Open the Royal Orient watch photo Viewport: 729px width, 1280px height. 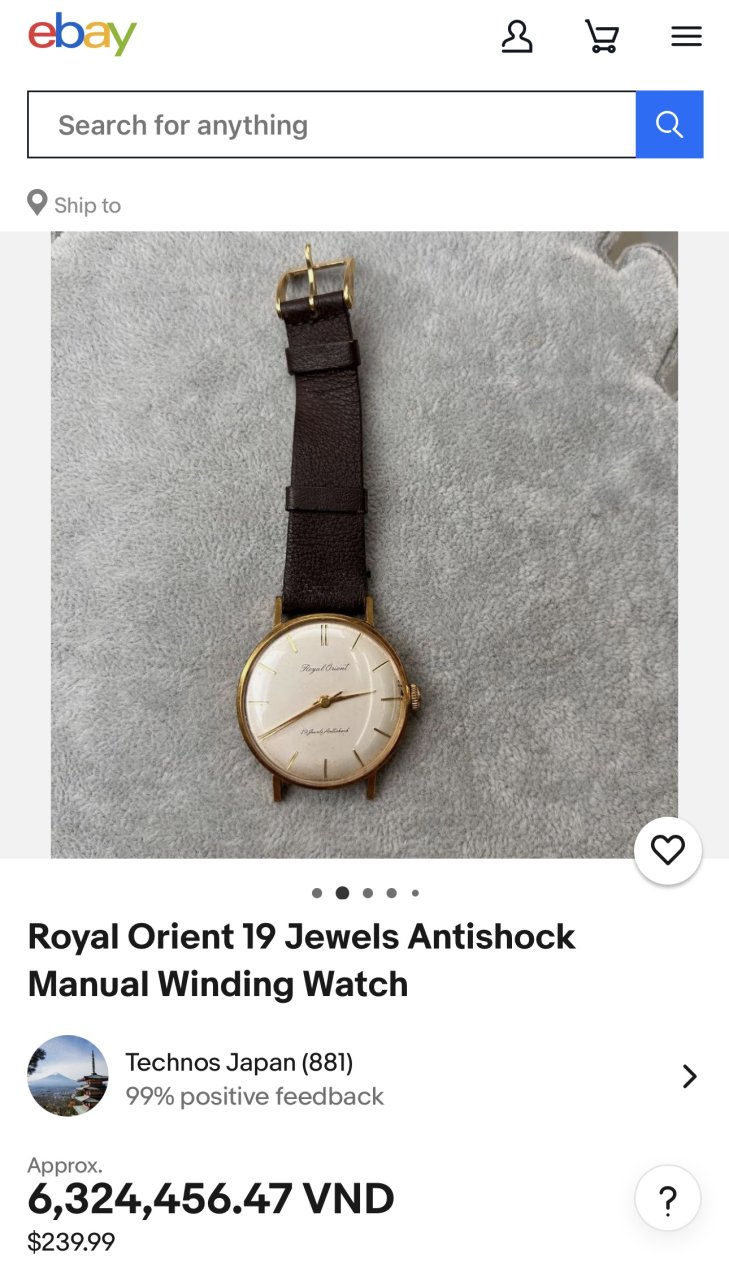coord(364,545)
